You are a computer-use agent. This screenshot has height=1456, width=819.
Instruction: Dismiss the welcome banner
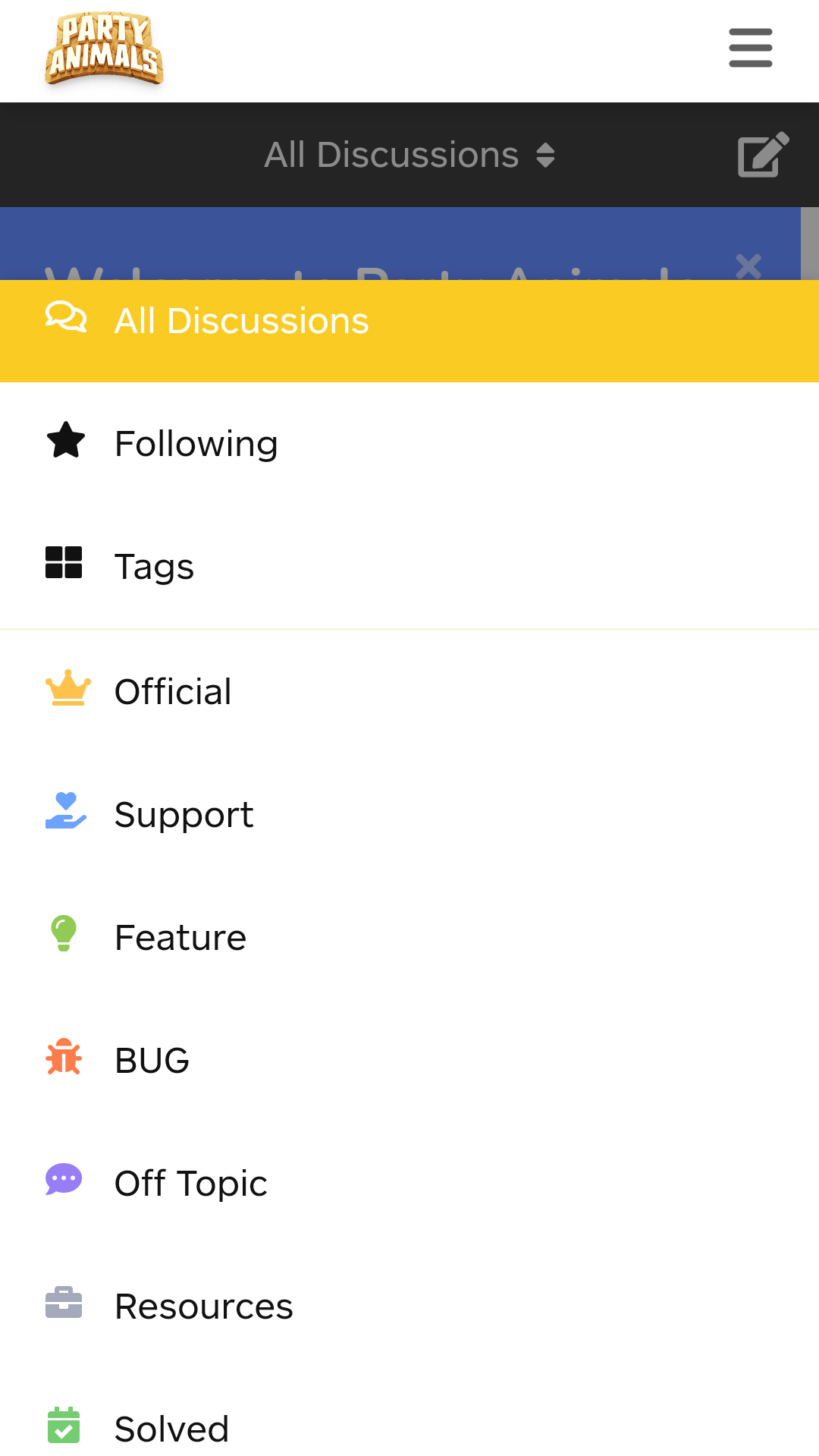coord(748,266)
